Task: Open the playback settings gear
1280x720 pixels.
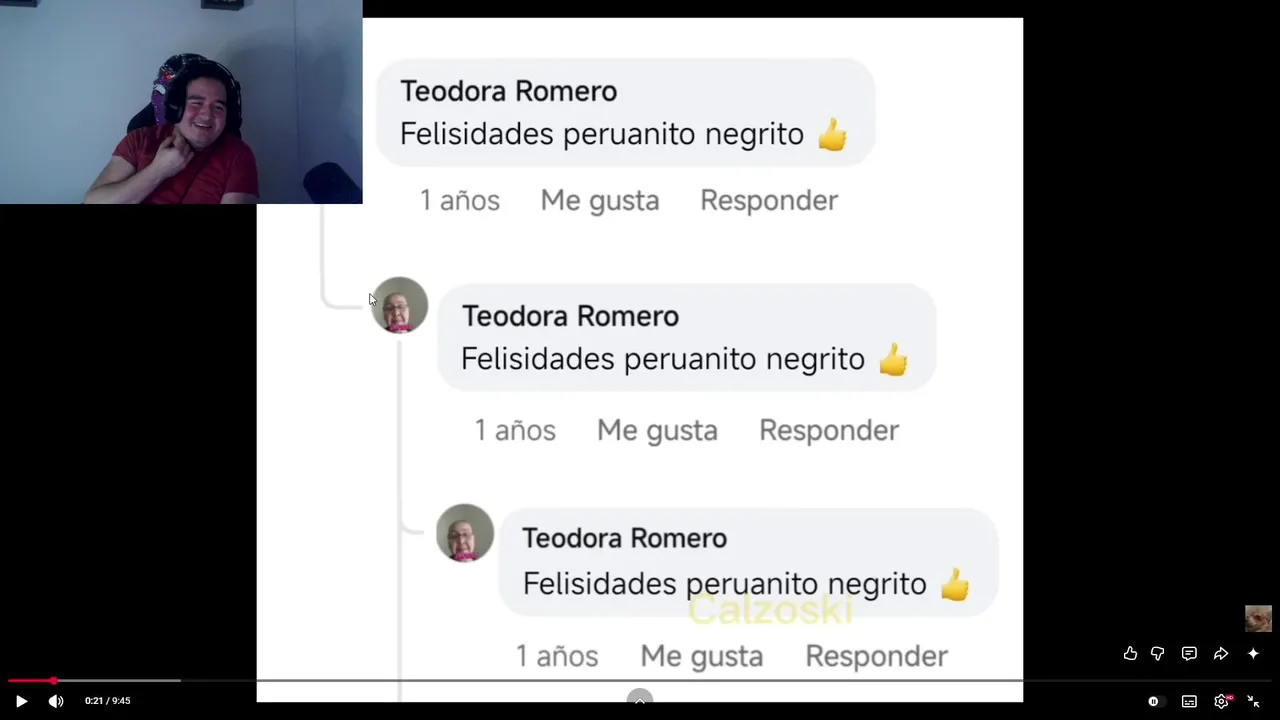Action: point(1221,701)
